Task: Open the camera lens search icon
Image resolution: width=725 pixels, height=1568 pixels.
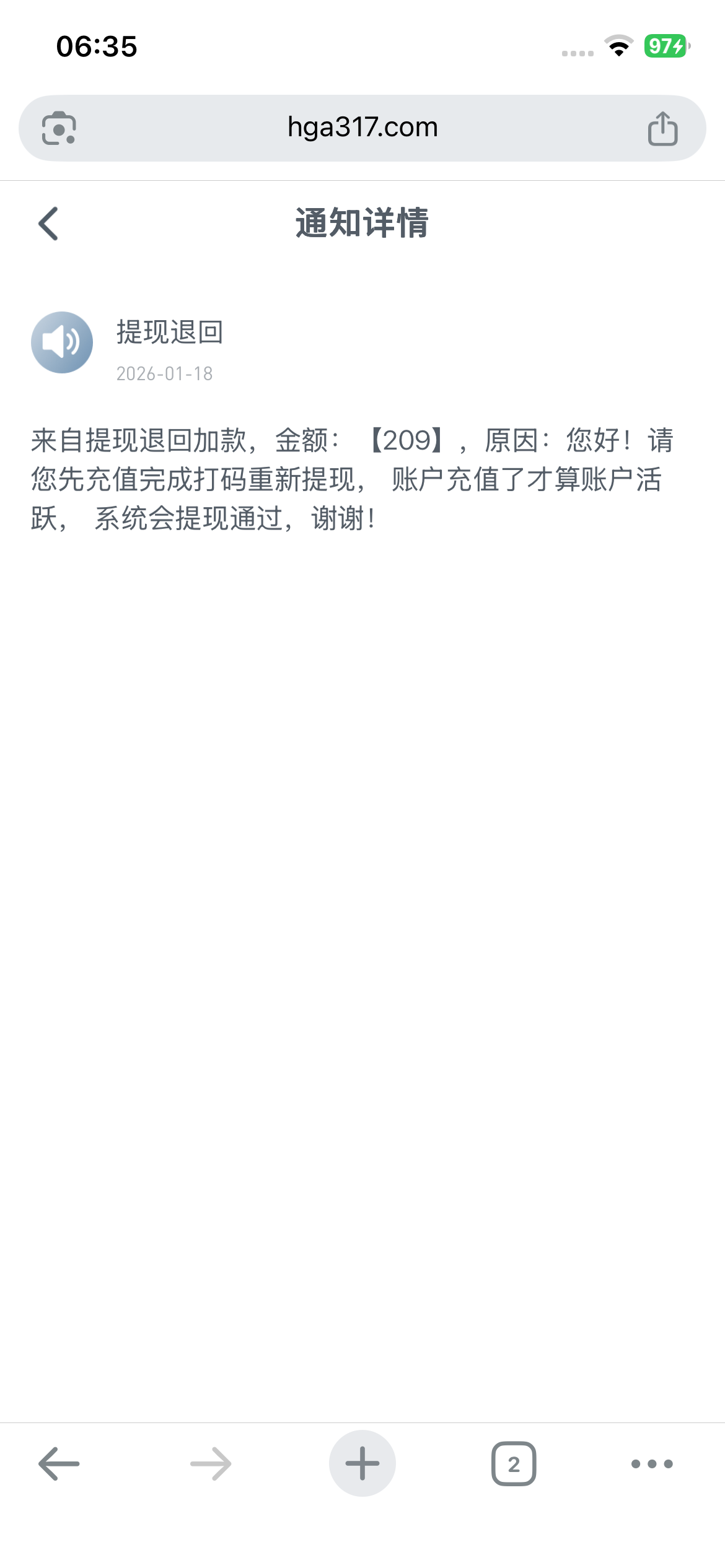Action: pyautogui.click(x=59, y=128)
